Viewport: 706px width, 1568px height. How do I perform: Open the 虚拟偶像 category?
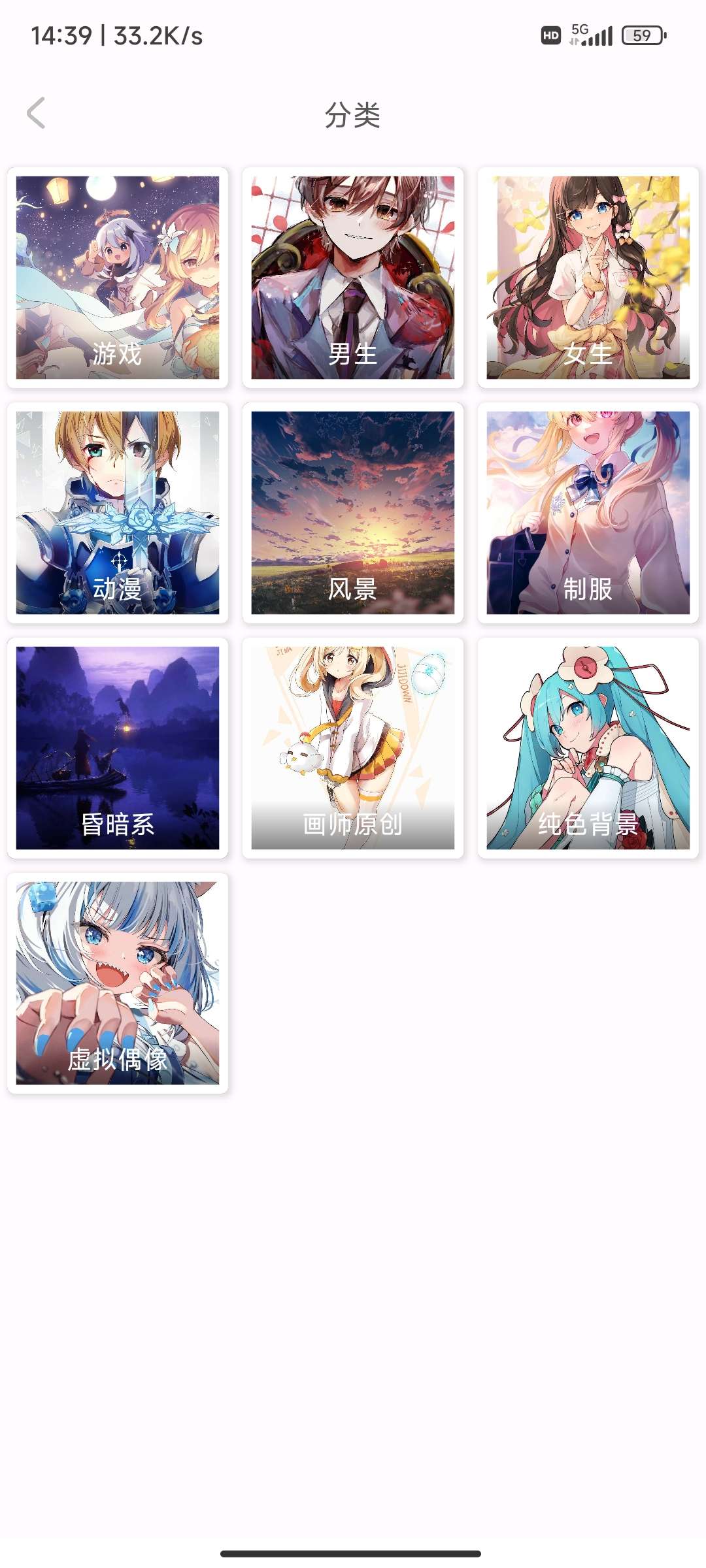[x=118, y=983]
